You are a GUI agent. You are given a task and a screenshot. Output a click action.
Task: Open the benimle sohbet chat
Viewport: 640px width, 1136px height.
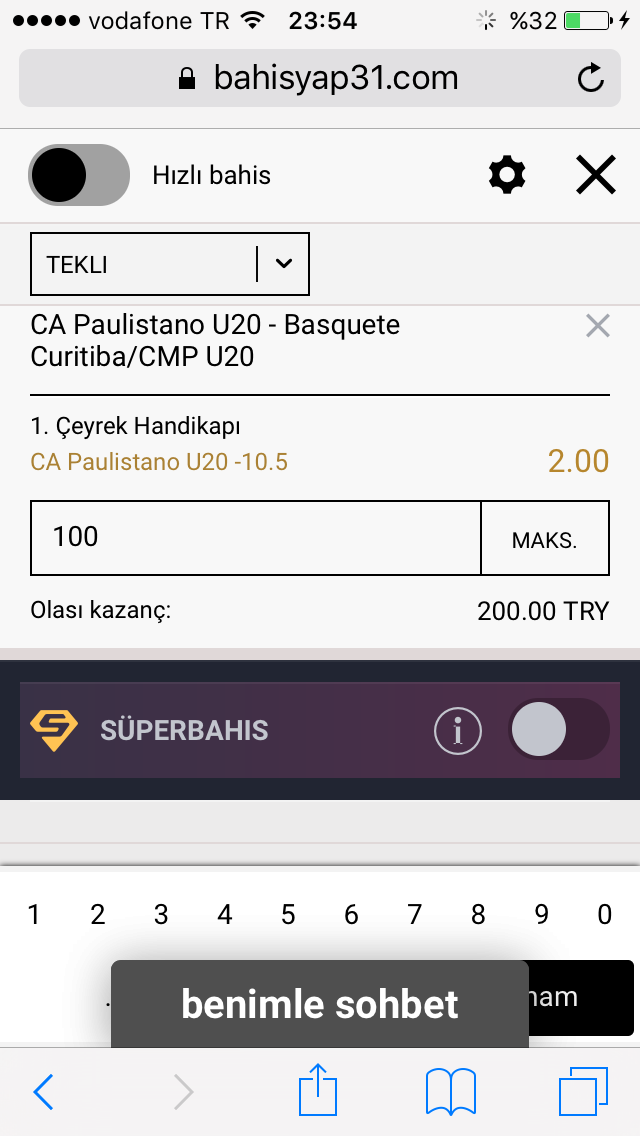(320, 1004)
